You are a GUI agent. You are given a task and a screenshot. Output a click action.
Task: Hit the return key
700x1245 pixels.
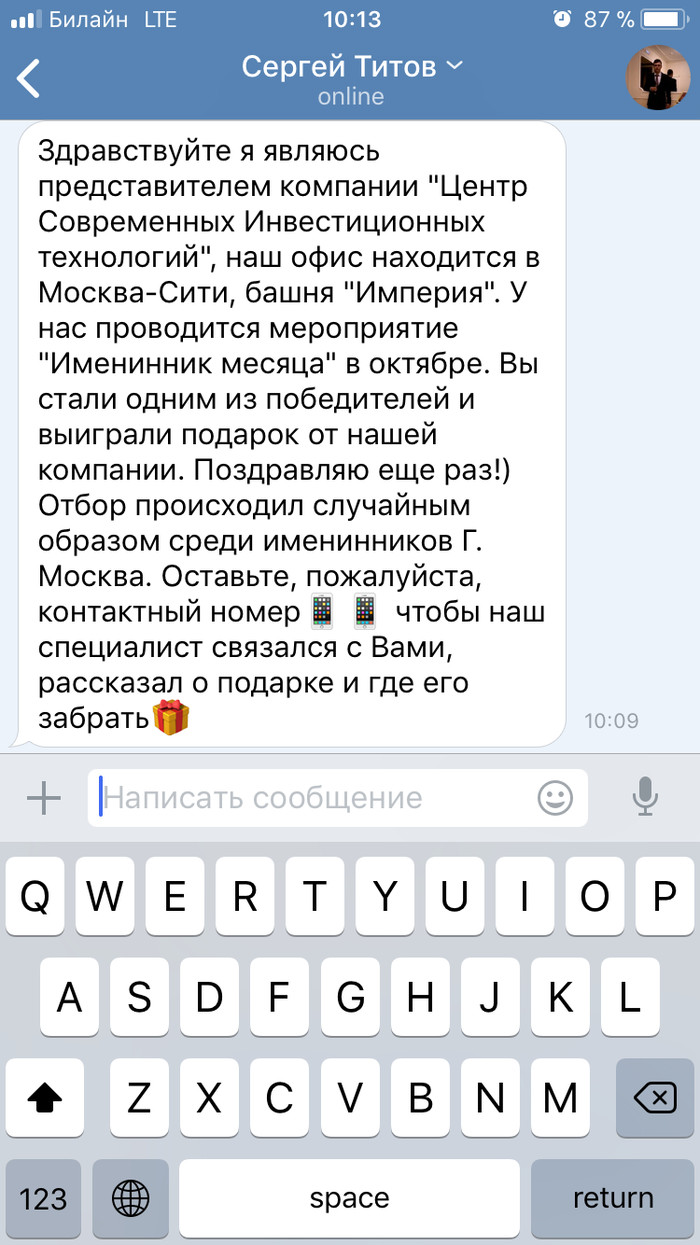click(x=612, y=1197)
